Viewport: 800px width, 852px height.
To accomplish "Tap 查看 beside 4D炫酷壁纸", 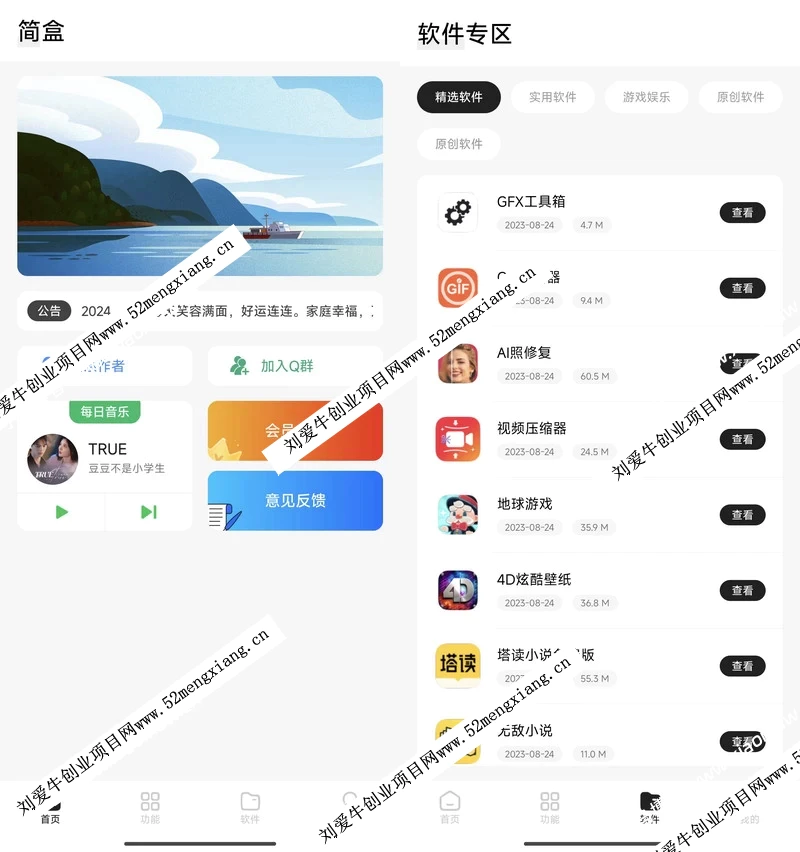I will coord(742,590).
